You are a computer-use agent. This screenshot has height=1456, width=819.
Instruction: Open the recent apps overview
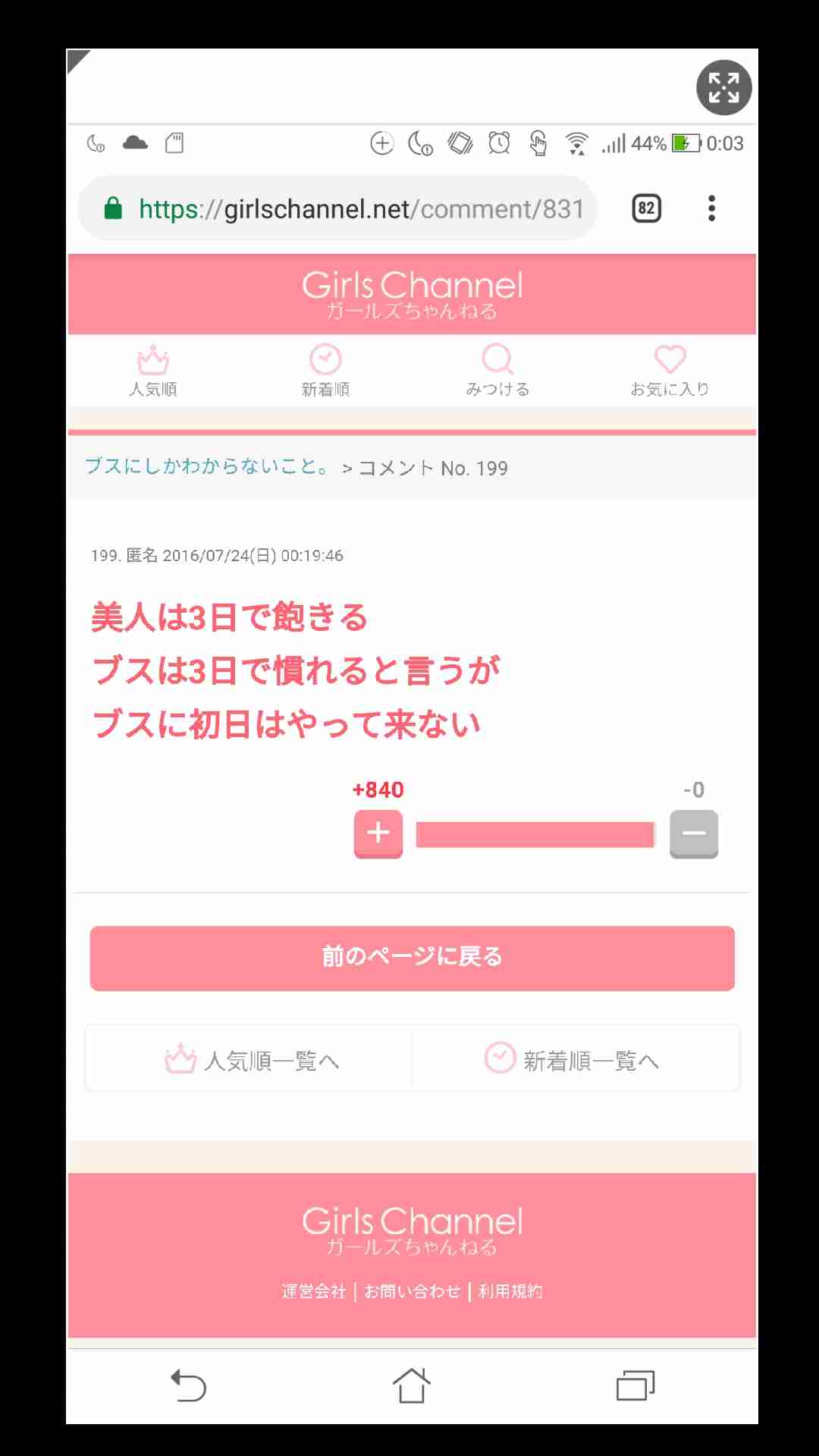[x=635, y=1385]
